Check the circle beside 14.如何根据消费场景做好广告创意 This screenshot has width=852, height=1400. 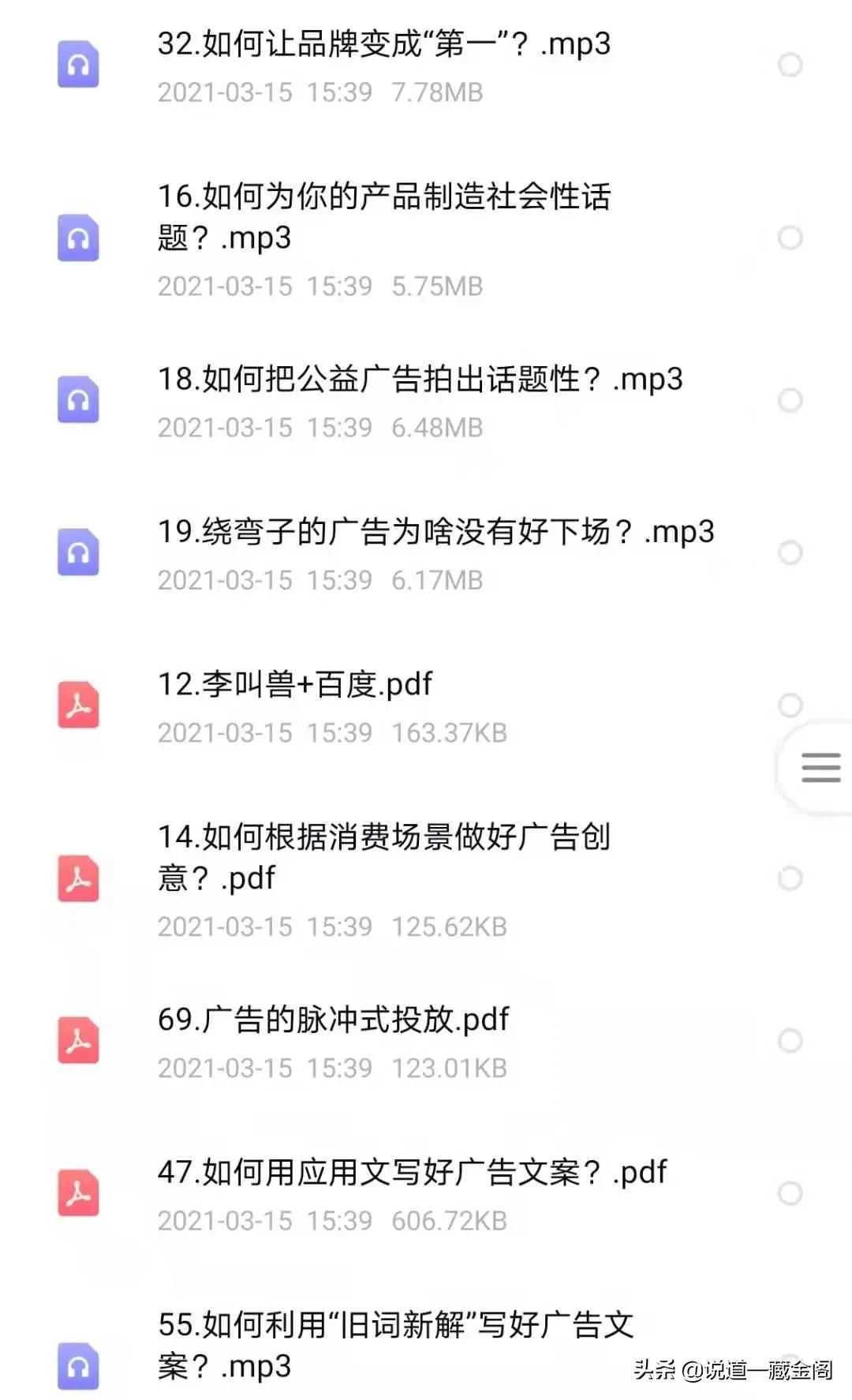click(x=790, y=878)
